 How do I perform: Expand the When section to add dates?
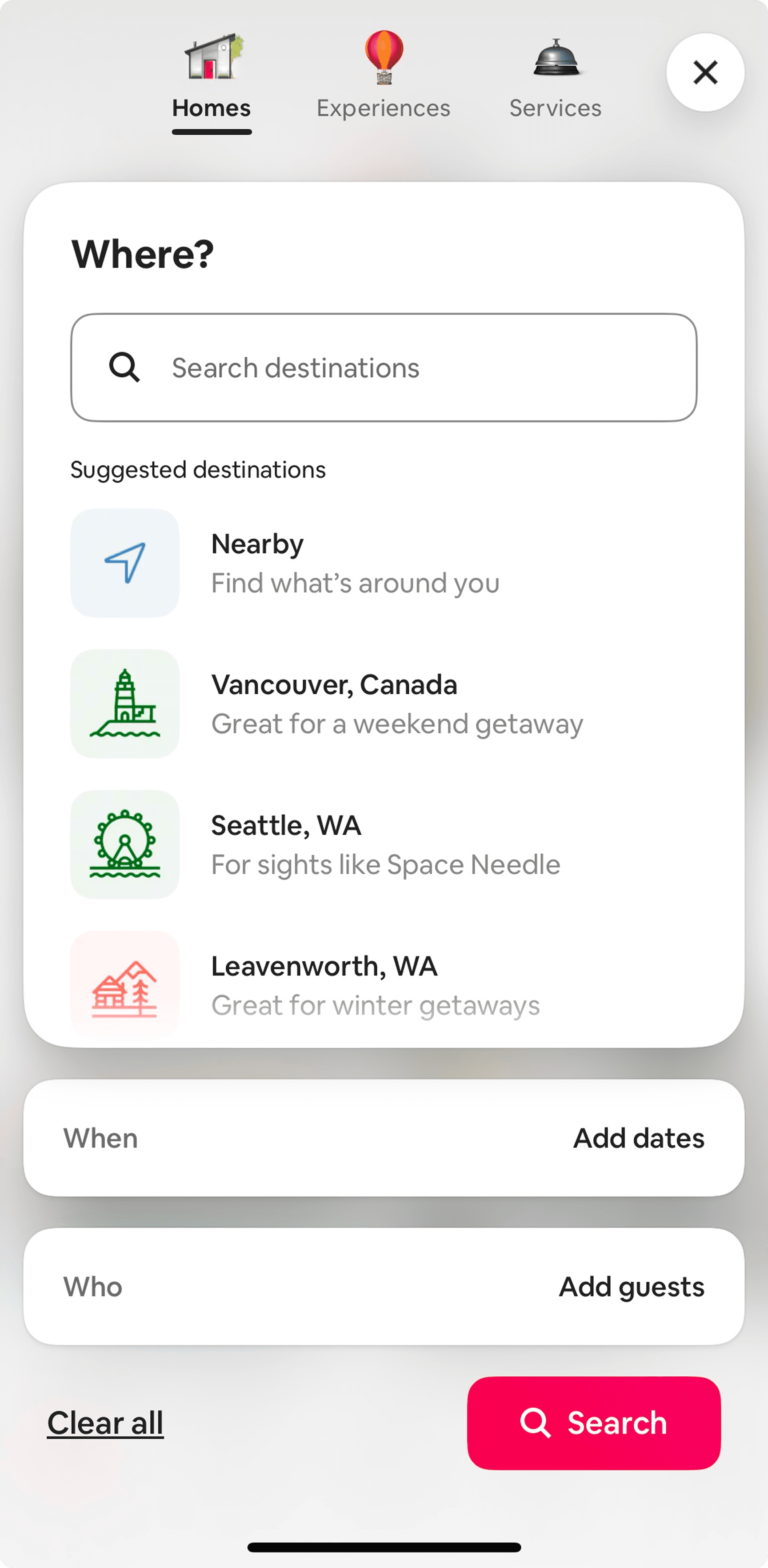tap(384, 1138)
